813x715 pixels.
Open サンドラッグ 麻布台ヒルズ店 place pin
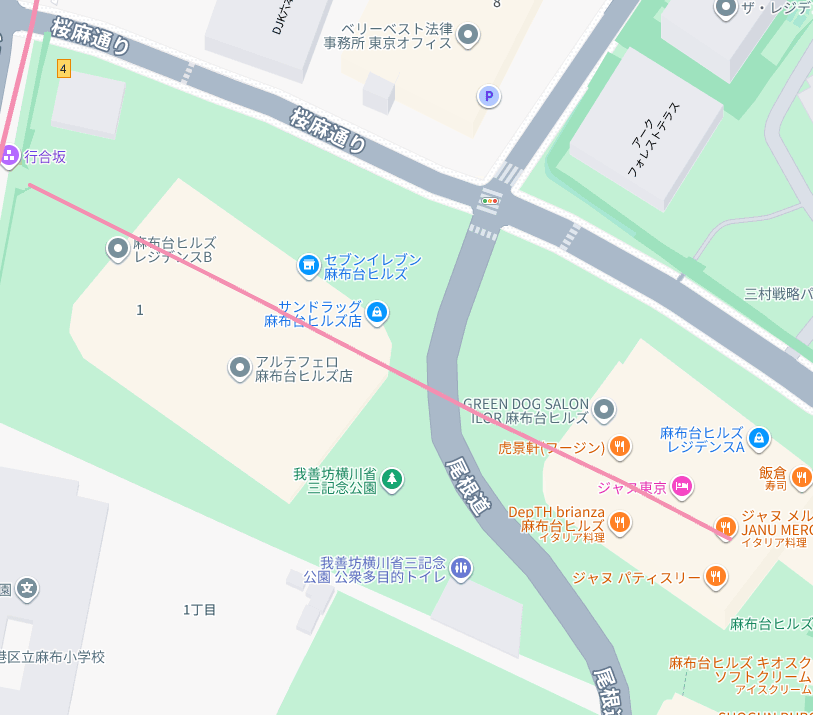click(377, 312)
